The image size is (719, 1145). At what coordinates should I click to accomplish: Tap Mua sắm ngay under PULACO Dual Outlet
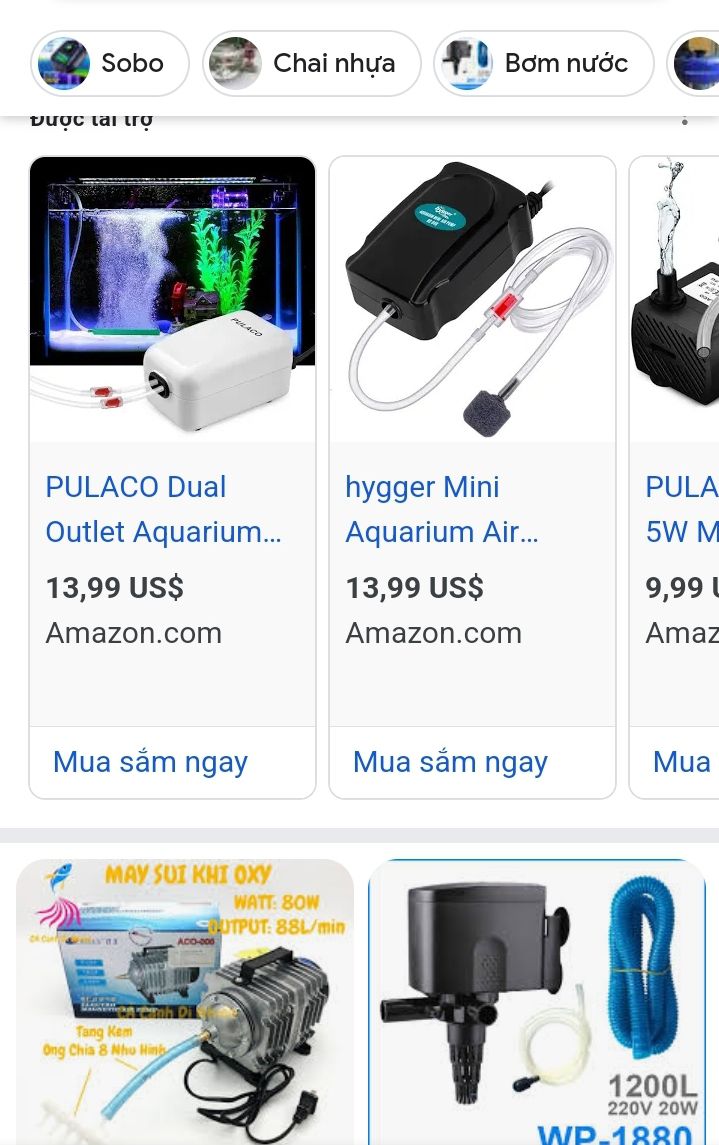(x=151, y=762)
